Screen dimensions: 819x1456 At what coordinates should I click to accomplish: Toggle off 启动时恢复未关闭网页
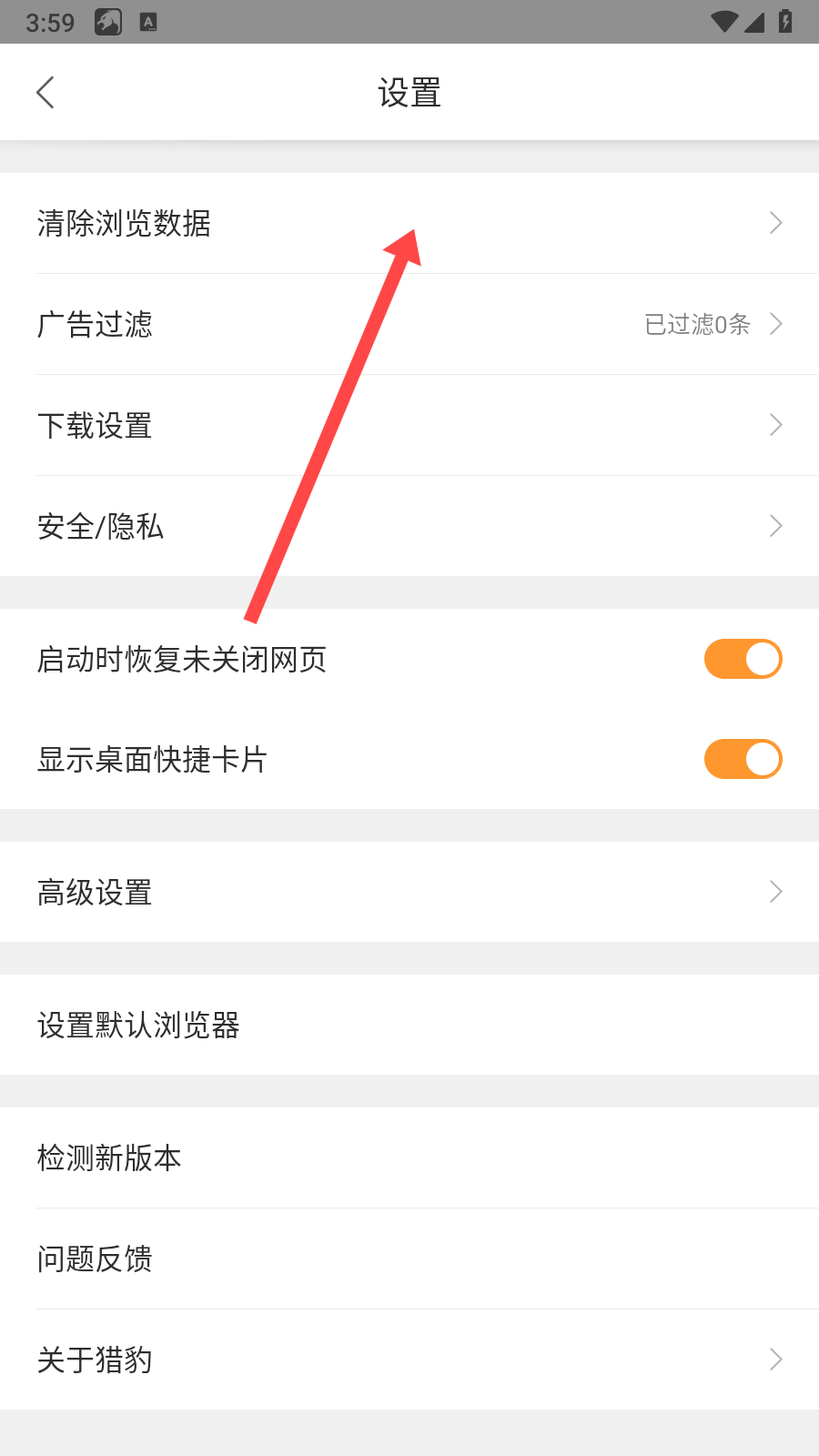coord(743,659)
